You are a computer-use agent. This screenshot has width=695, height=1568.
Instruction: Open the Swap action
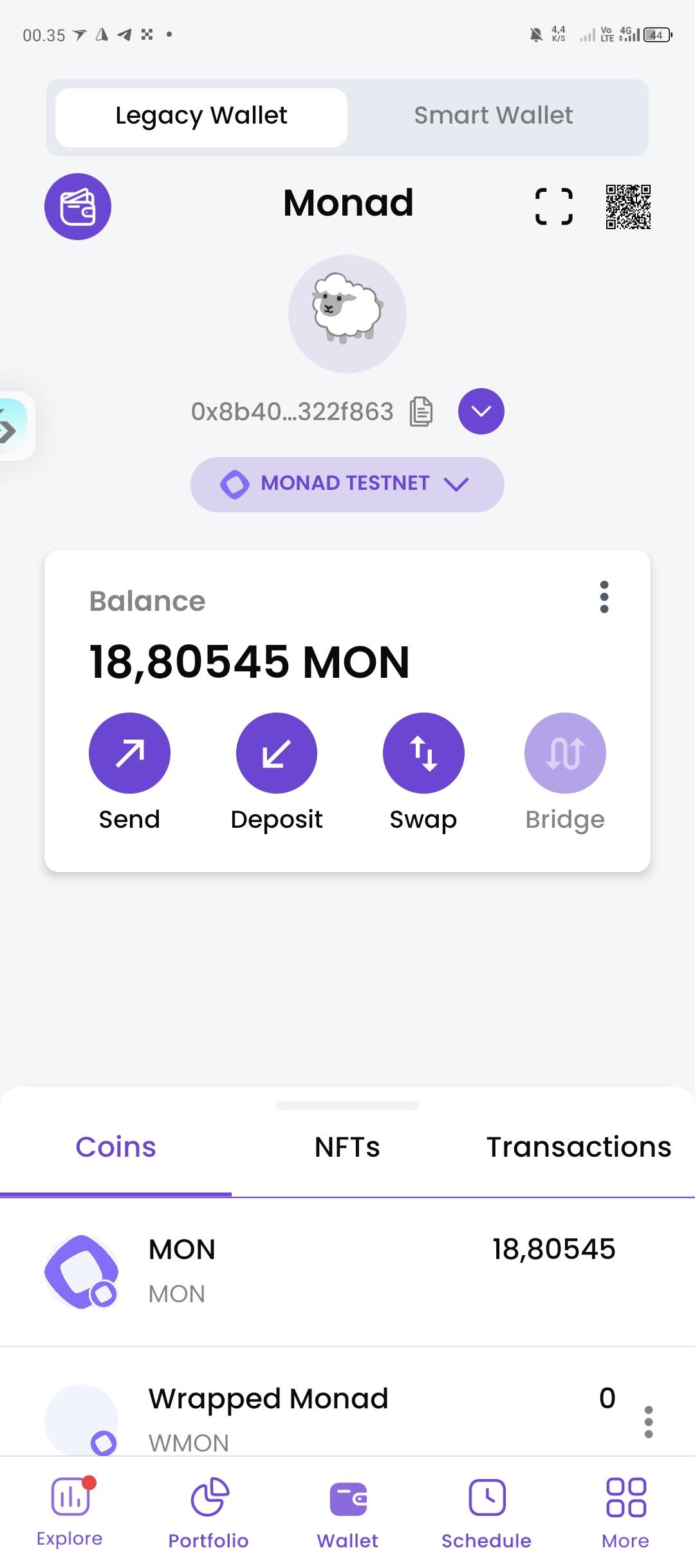point(423,753)
